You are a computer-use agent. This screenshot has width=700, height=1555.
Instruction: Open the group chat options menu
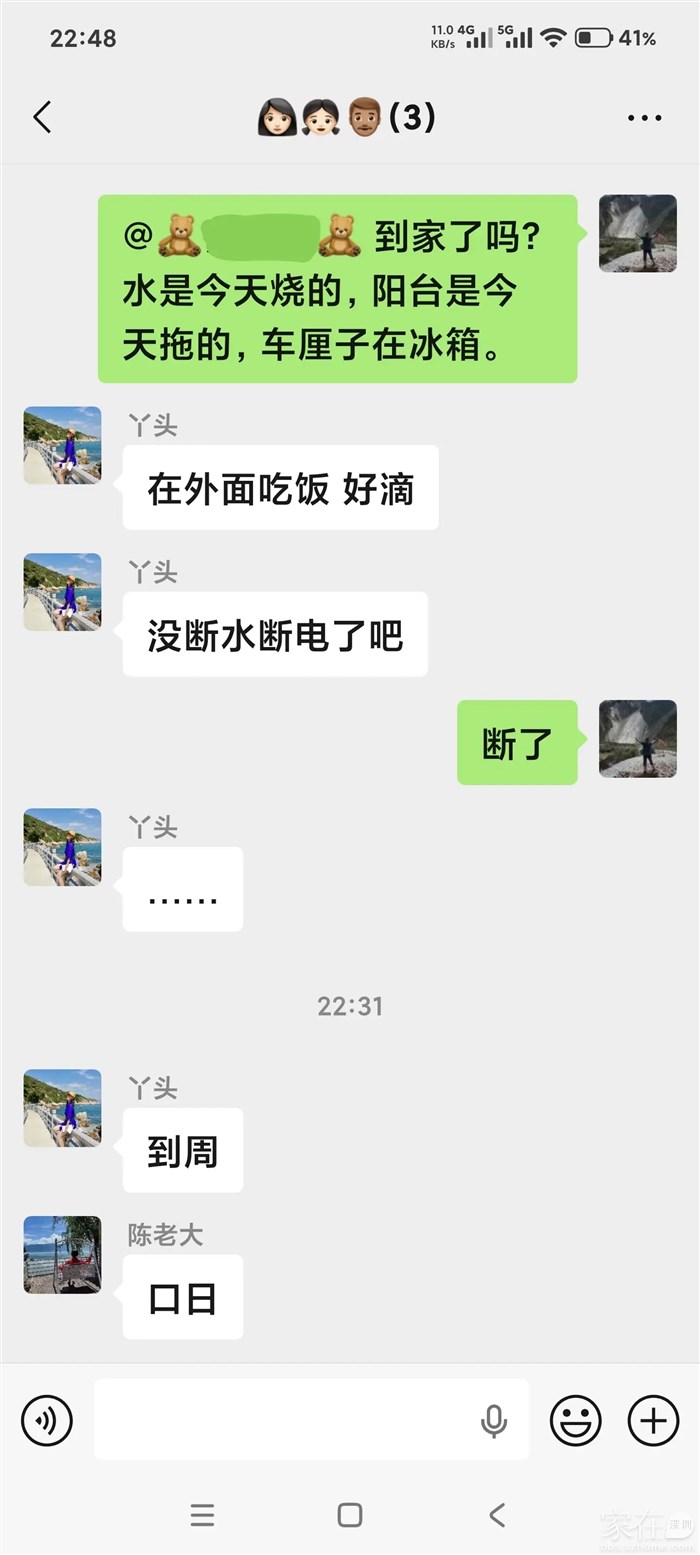coord(644,118)
